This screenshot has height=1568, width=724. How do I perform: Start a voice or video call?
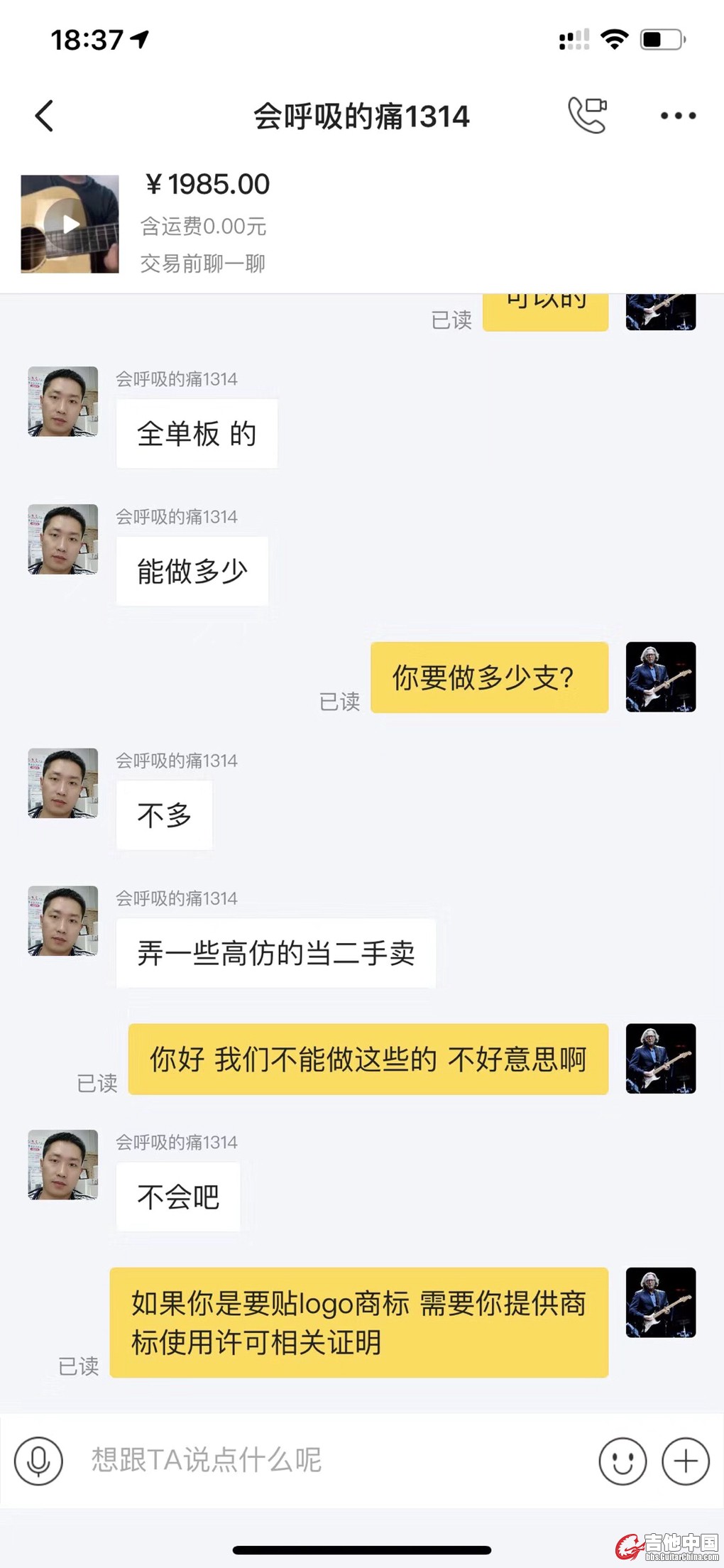click(x=587, y=115)
